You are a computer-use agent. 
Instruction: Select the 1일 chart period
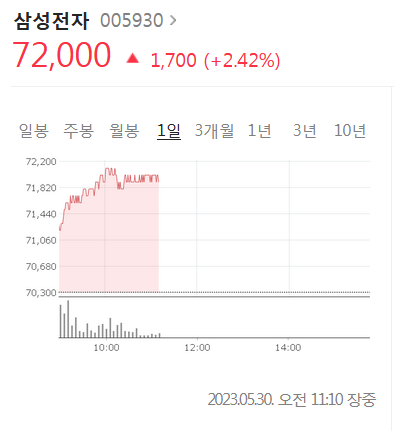169,130
